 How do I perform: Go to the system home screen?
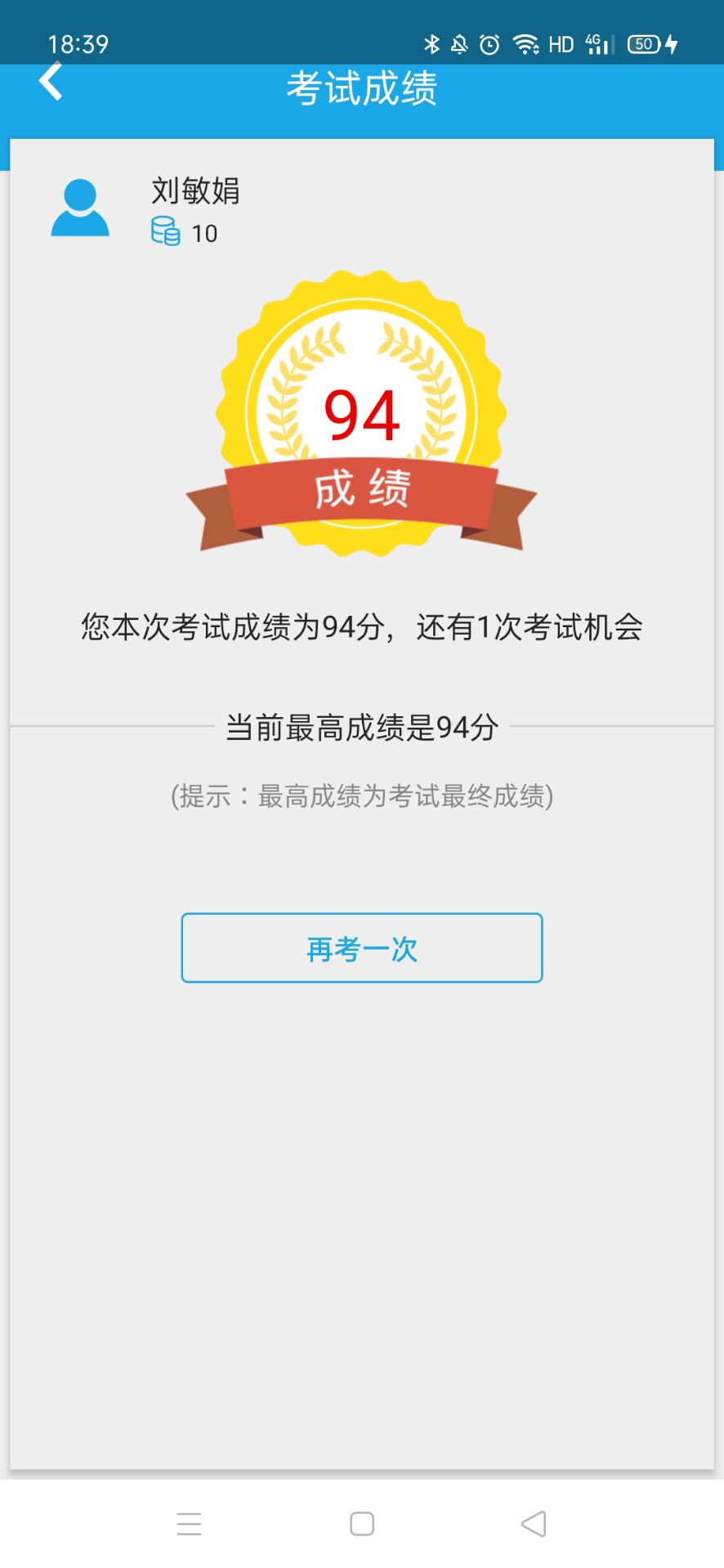click(362, 1524)
